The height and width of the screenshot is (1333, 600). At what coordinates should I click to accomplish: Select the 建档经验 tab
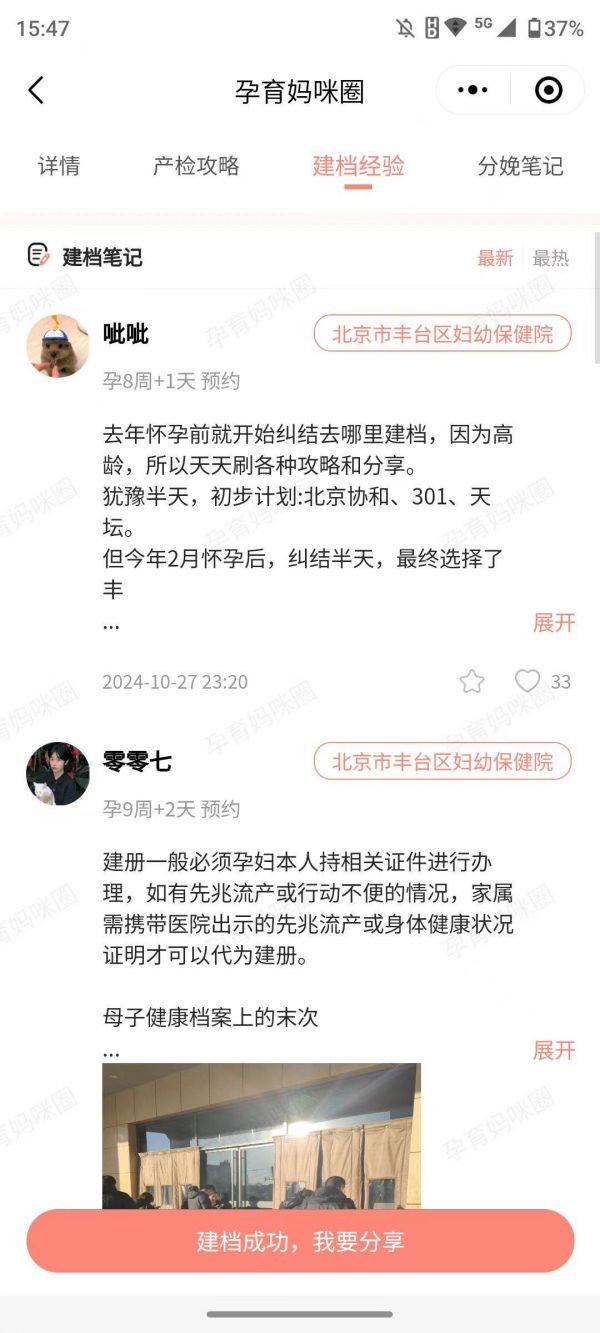pyautogui.click(x=358, y=166)
